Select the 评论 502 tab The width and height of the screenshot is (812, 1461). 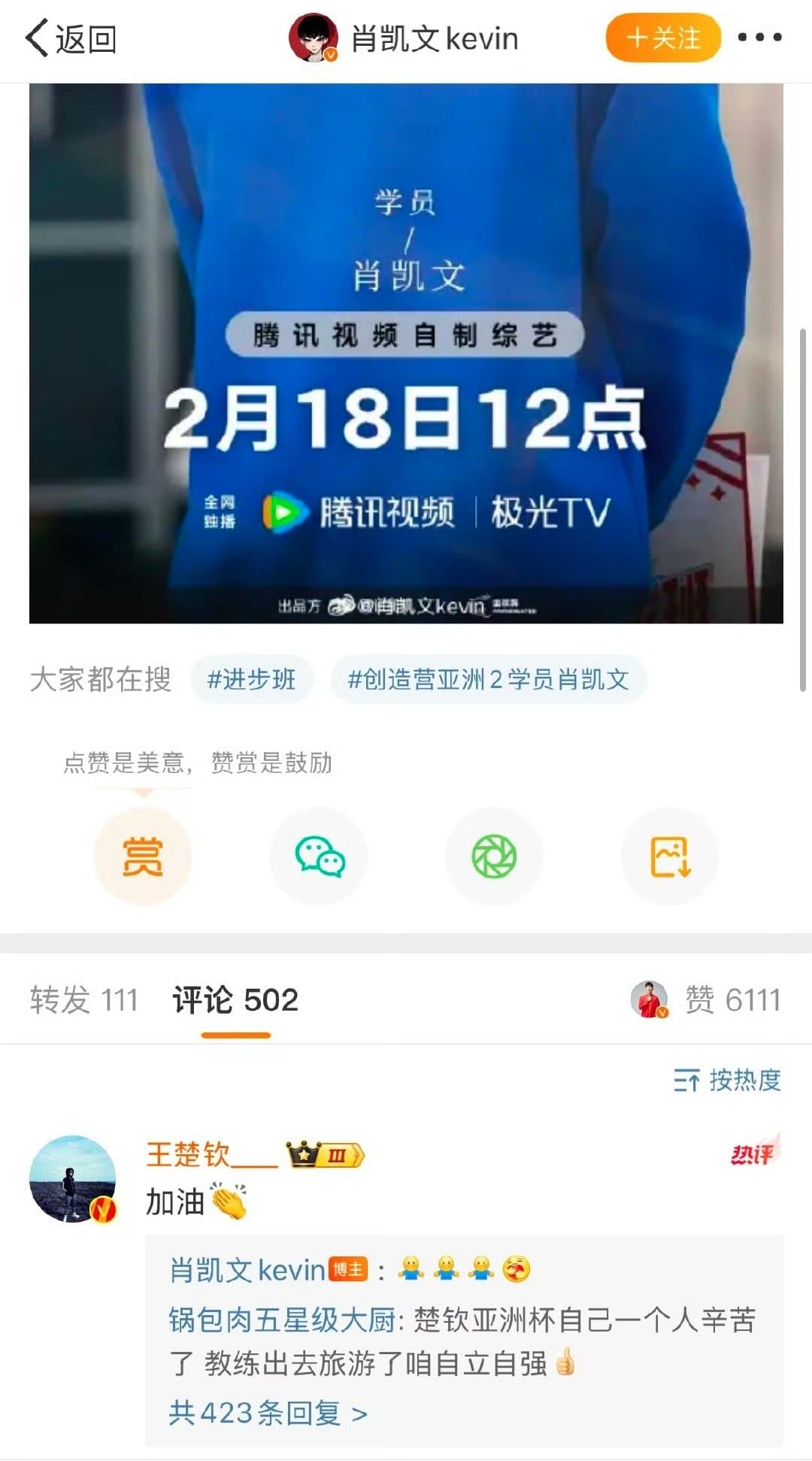tap(235, 1000)
